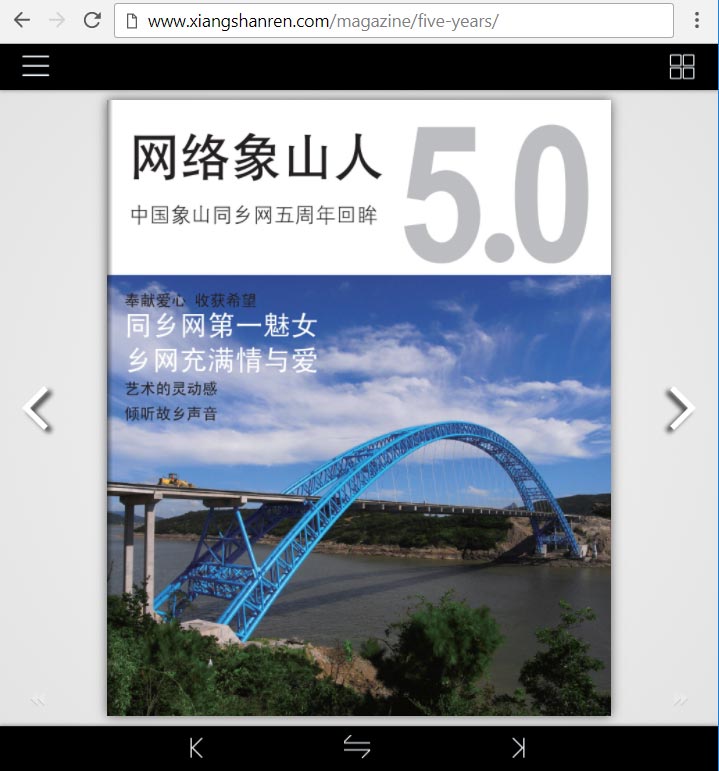Open the page thumbnails grid view
The height and width of the screenshot is (771, 719).
tap(682, 67)
